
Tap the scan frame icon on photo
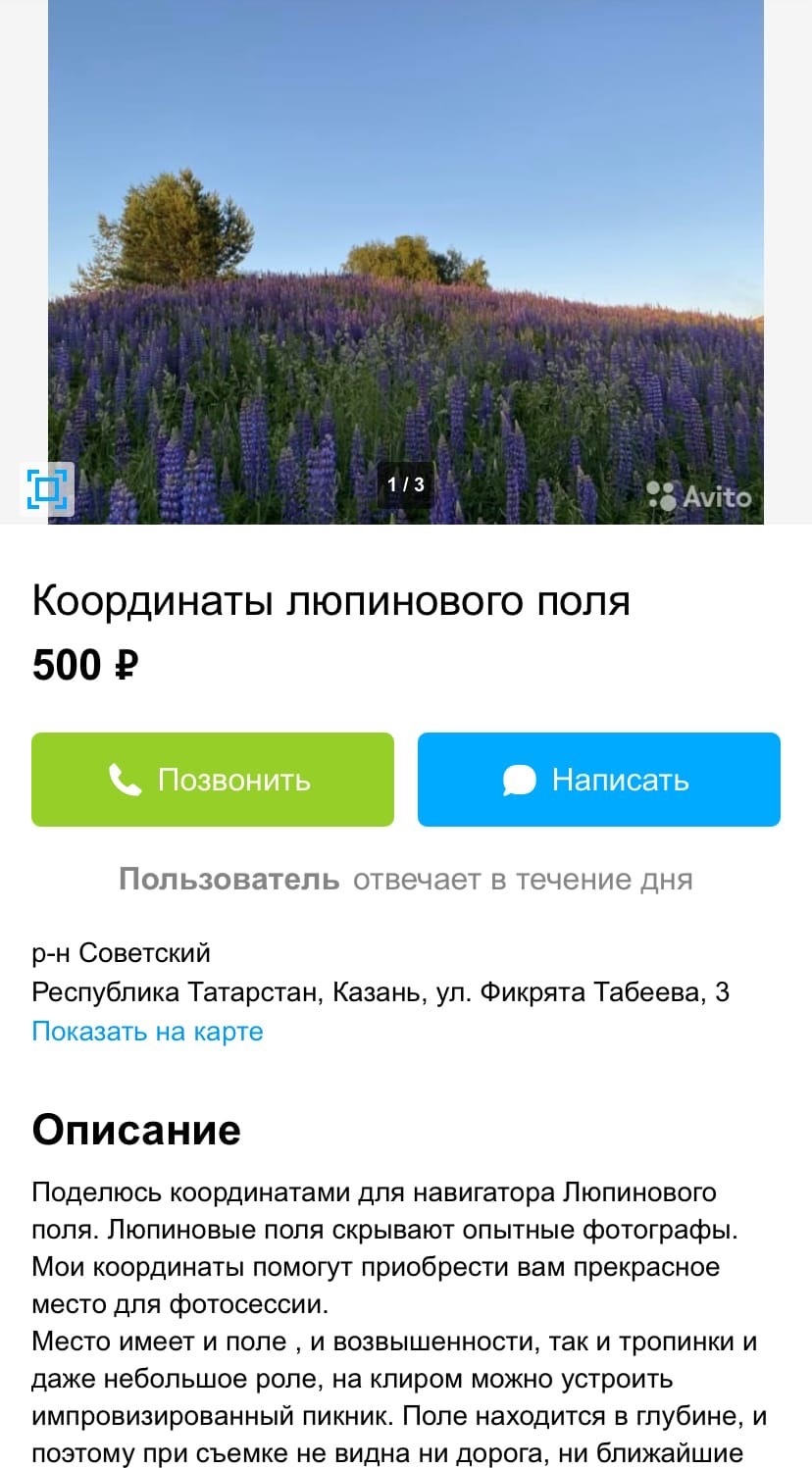(47, 488)
